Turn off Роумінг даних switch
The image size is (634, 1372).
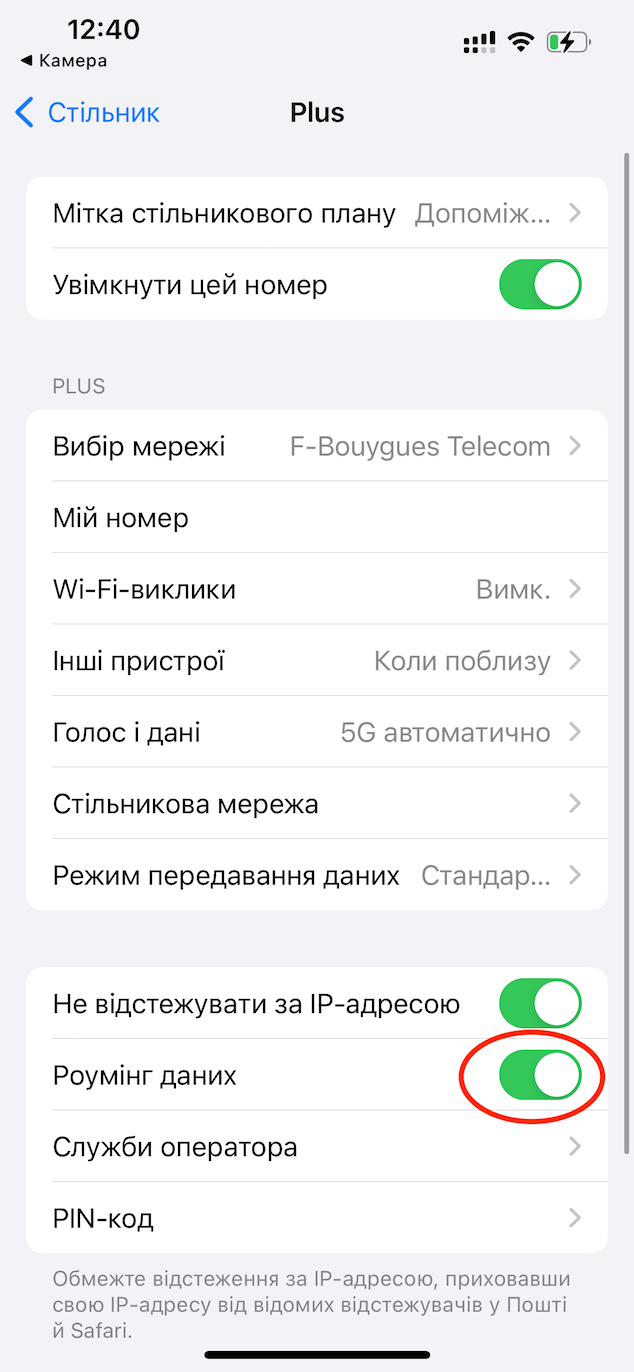[540, 1075]
